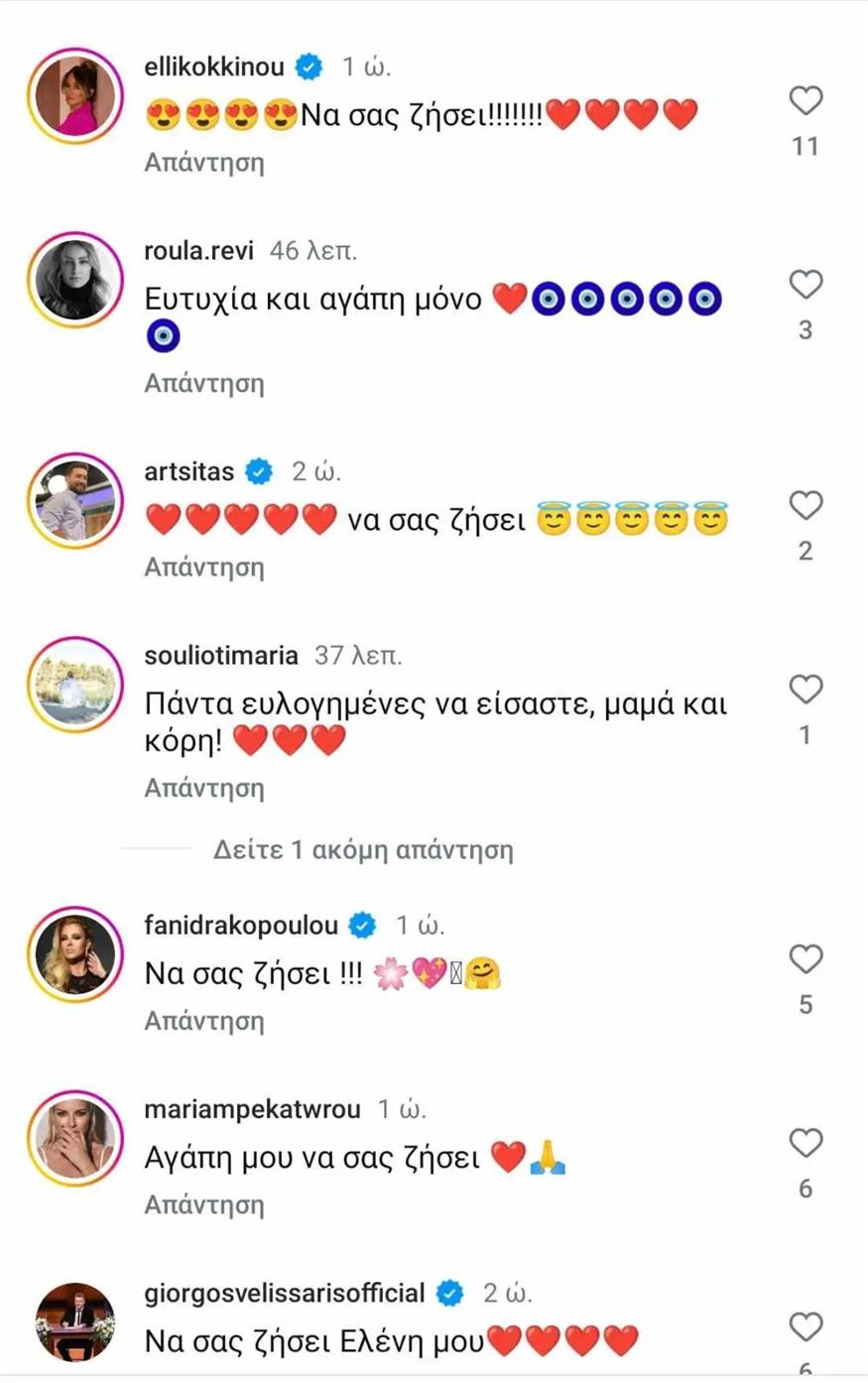Expand 'Δείτε 1 ακόμη απάντηση' replies
Screen dimensions: 868x1383
coord(363,850)
